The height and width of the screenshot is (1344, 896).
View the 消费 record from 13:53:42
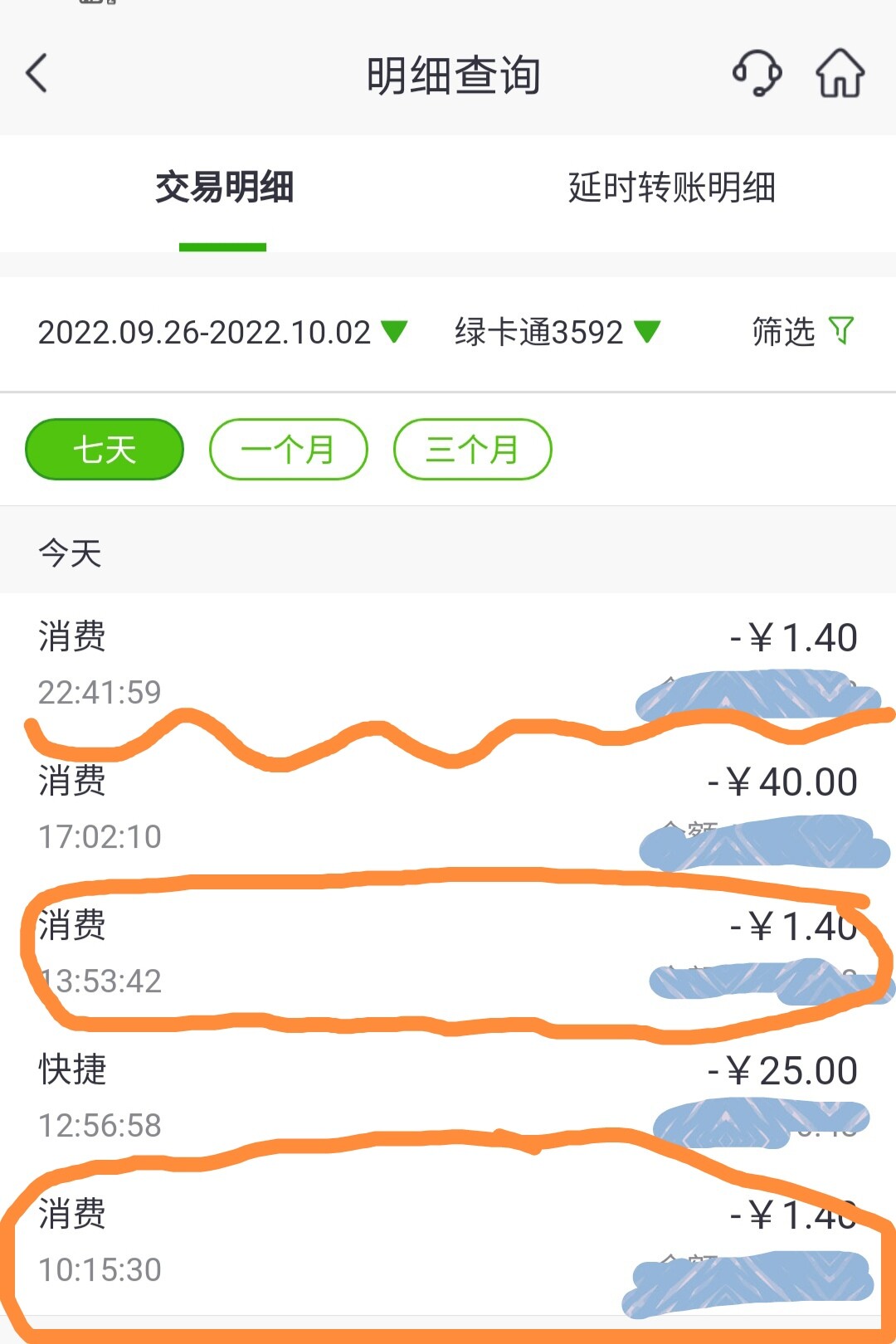[448, 952]
